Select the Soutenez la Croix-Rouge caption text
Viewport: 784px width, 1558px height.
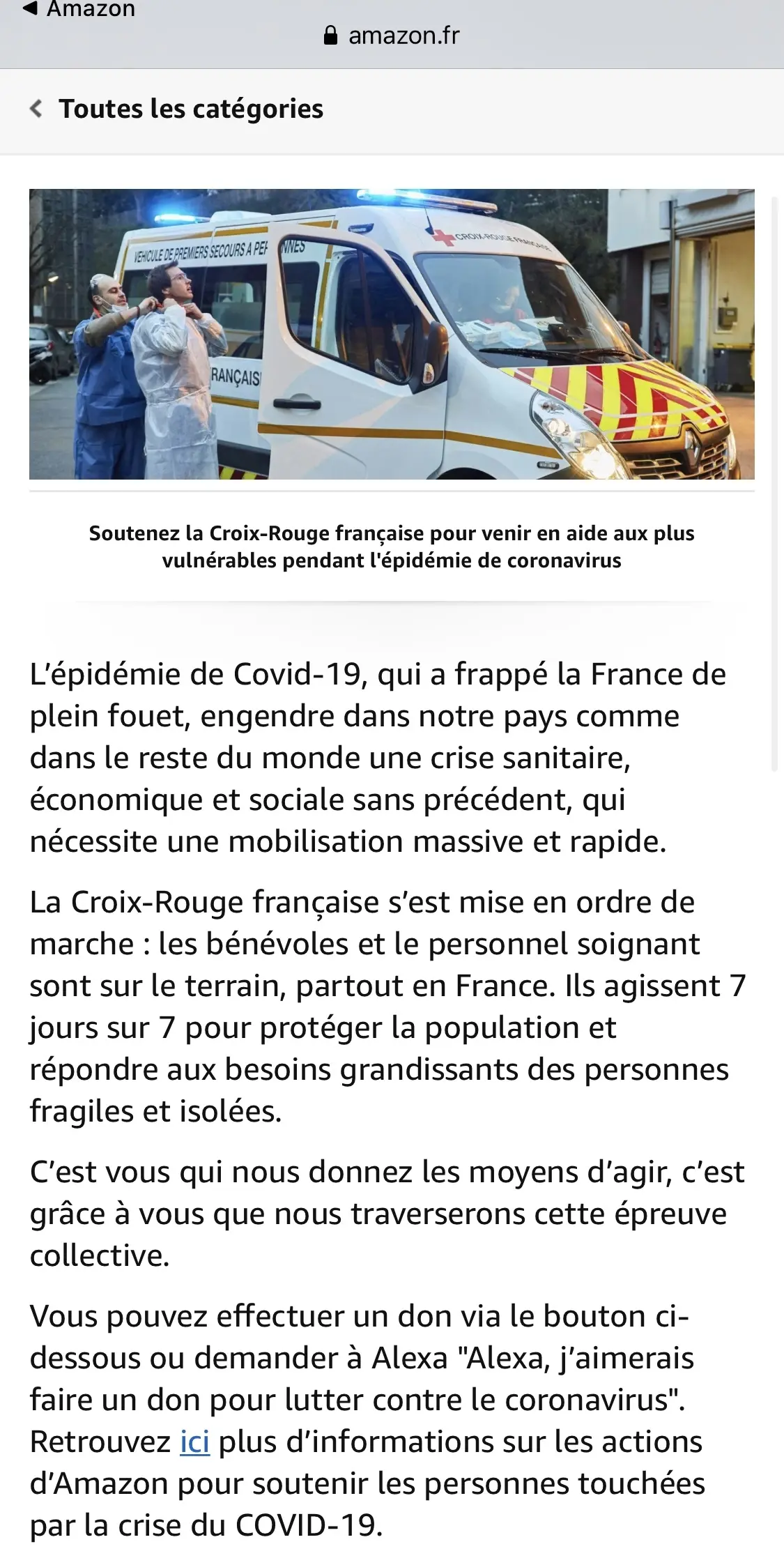tap(392, 547)
